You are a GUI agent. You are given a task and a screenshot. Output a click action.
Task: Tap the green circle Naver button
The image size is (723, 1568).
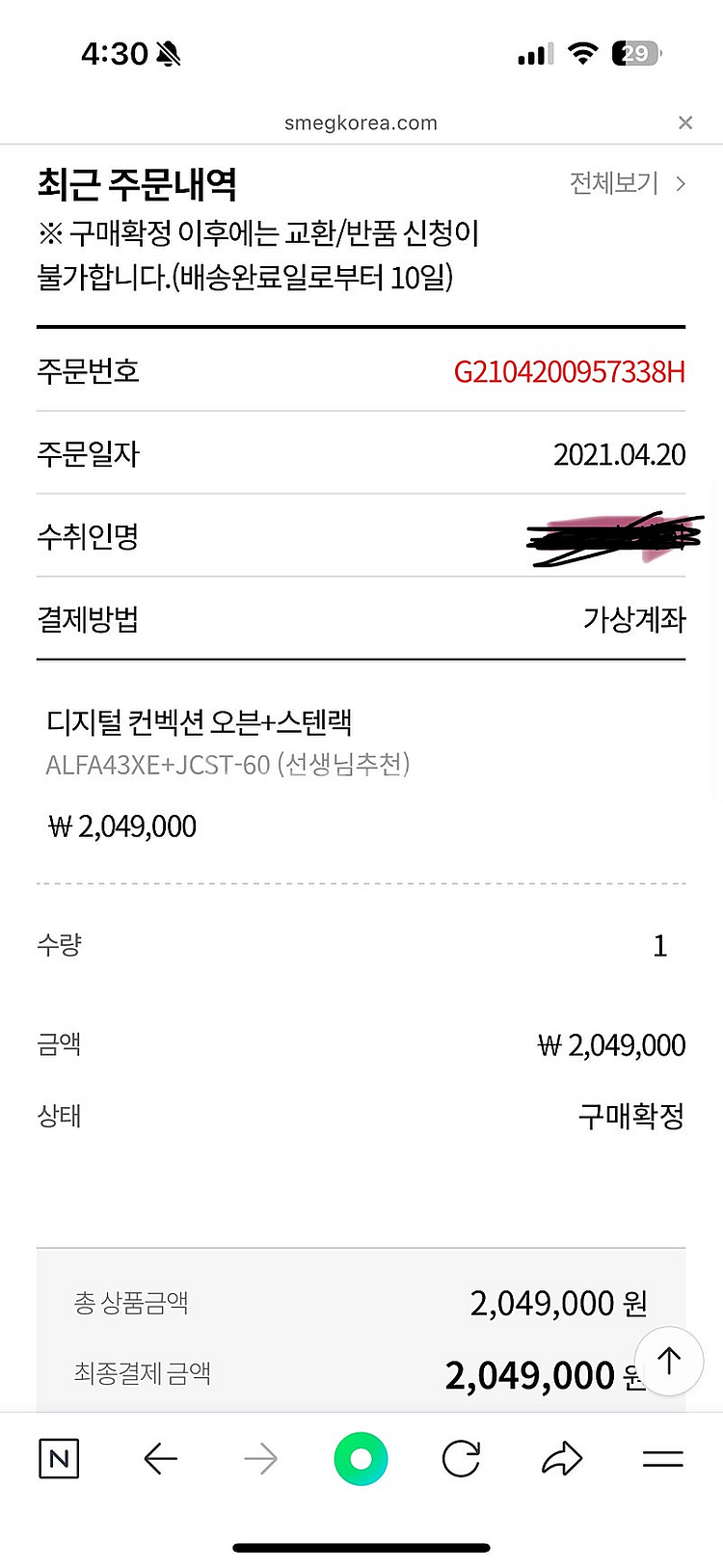361,1459
